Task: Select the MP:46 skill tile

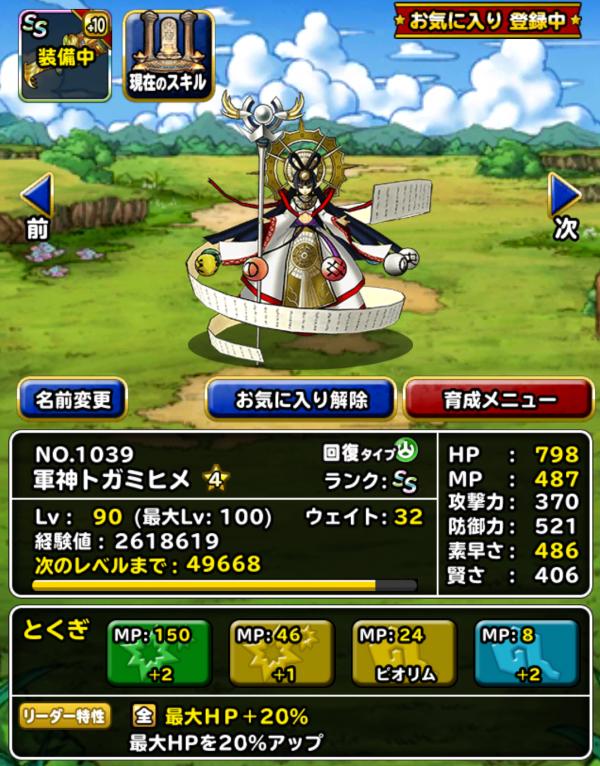Action: point(281,653)
